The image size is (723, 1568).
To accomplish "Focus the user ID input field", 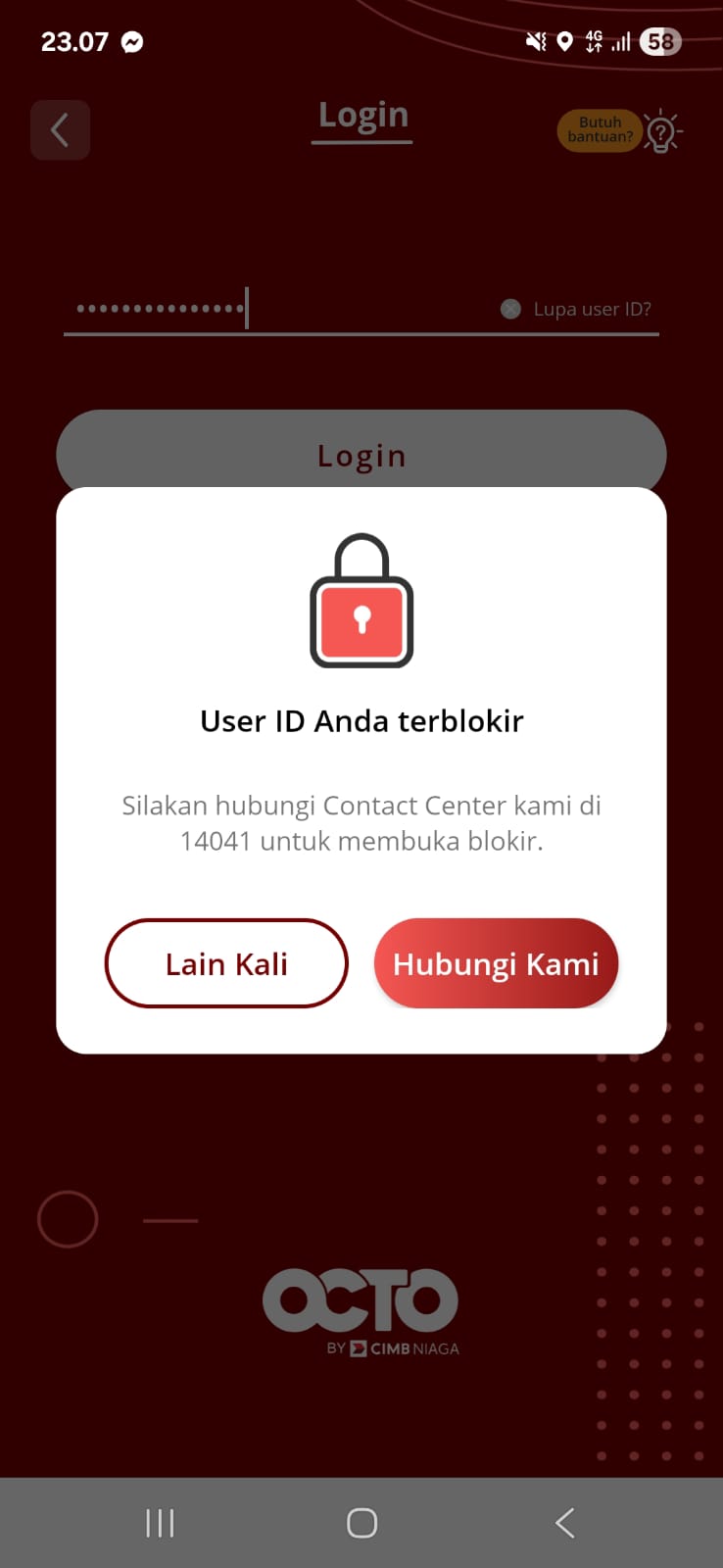I will [x=274, y=310].
